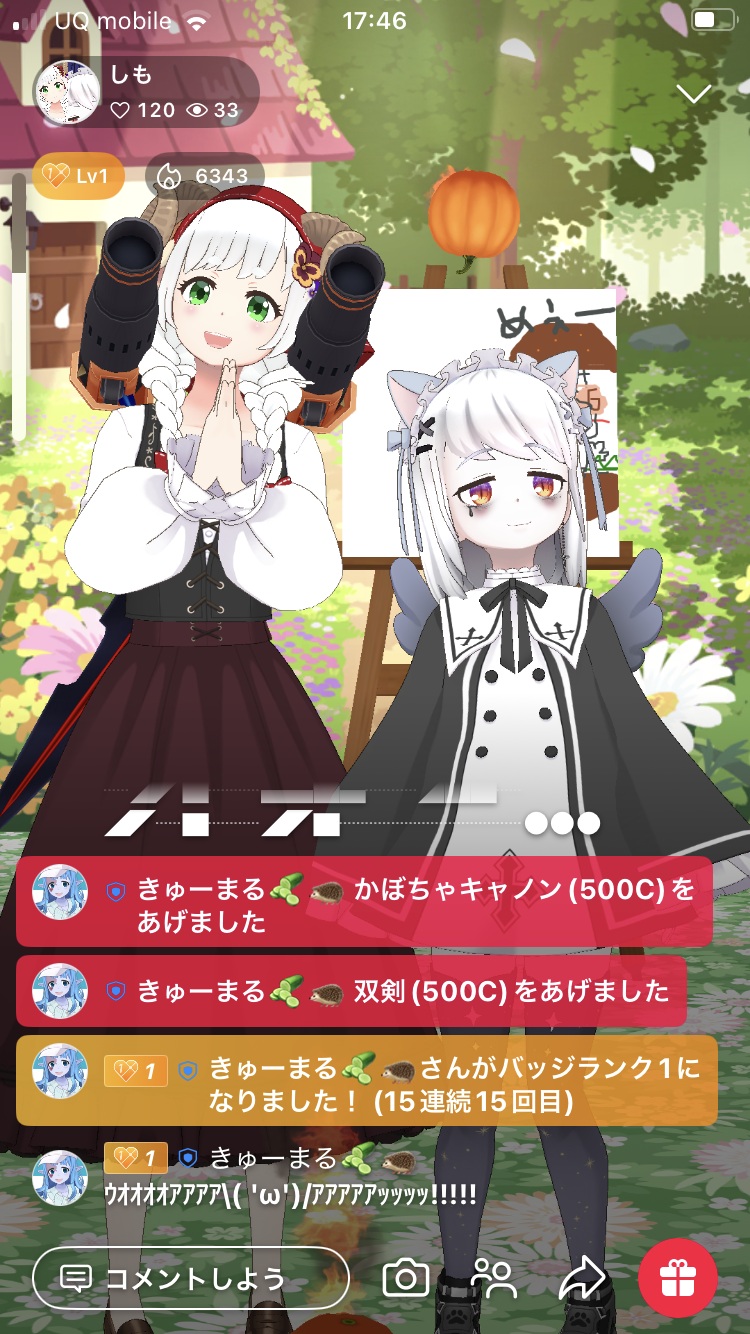This screenshot has height=1334, width=750.
Task: Open the Lv1 badge rank info
Action: pyautogui.click(x=78, y=178)
